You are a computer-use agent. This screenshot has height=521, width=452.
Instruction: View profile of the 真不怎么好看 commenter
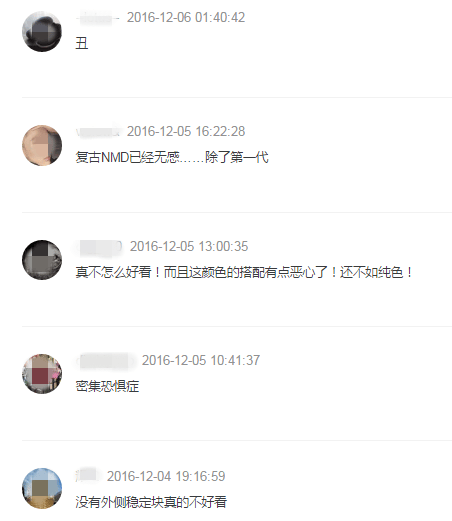tap(42, 260)
